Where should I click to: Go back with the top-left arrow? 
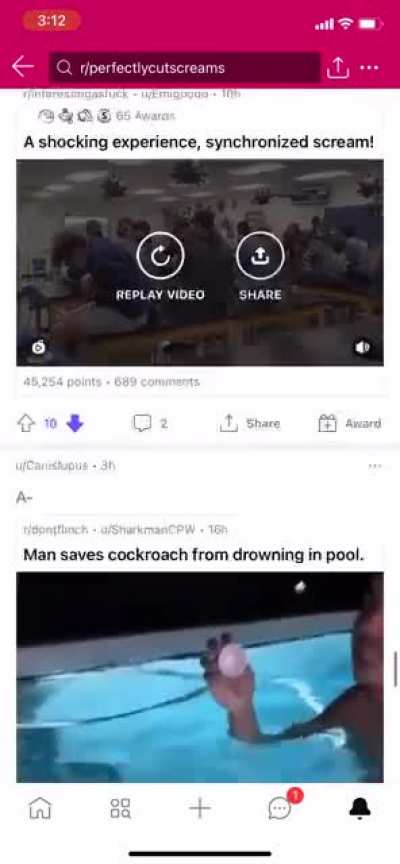(x=23, y=67)
